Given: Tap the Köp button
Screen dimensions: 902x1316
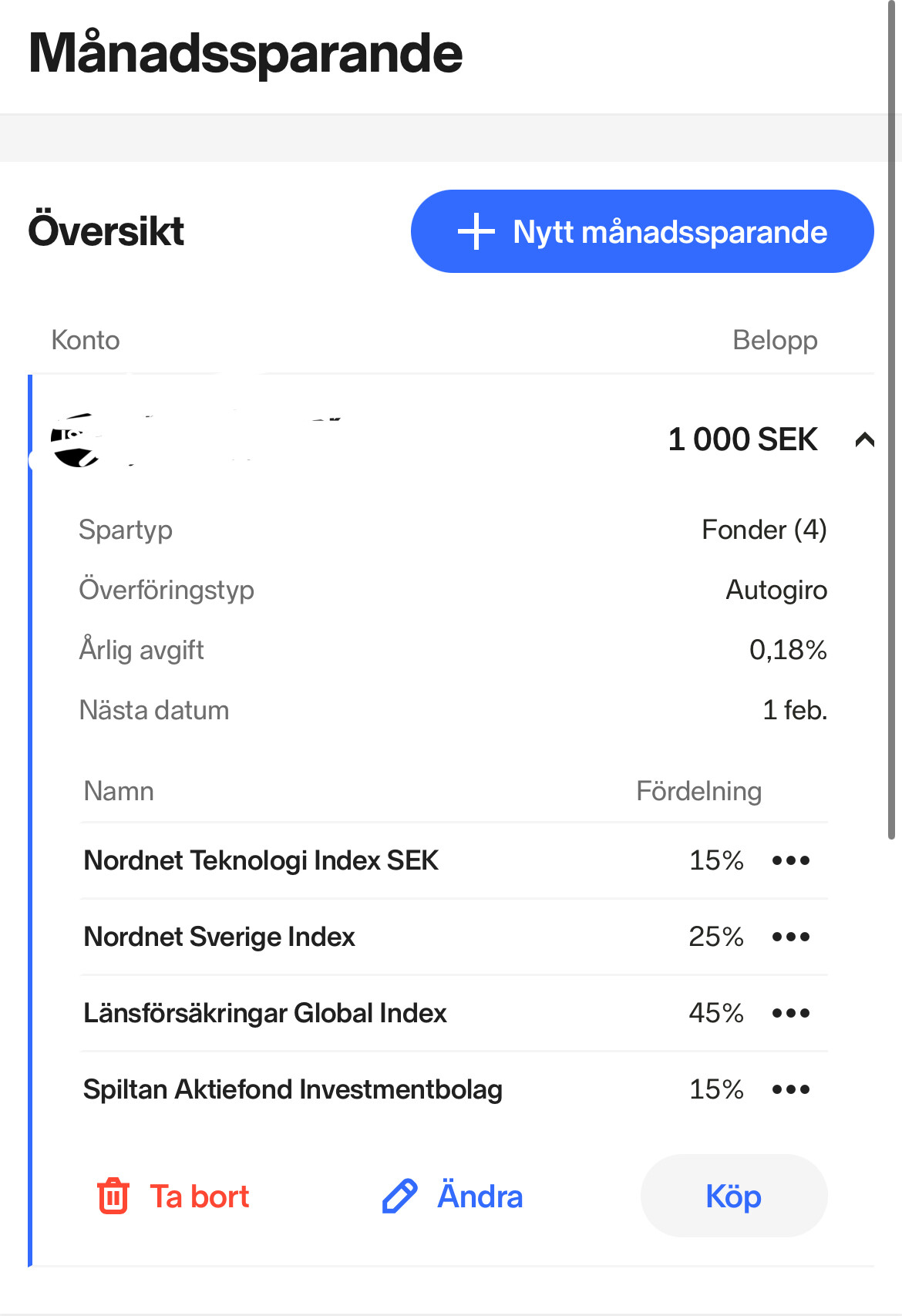Looking at the screenshot, I should pos(733,1197).
